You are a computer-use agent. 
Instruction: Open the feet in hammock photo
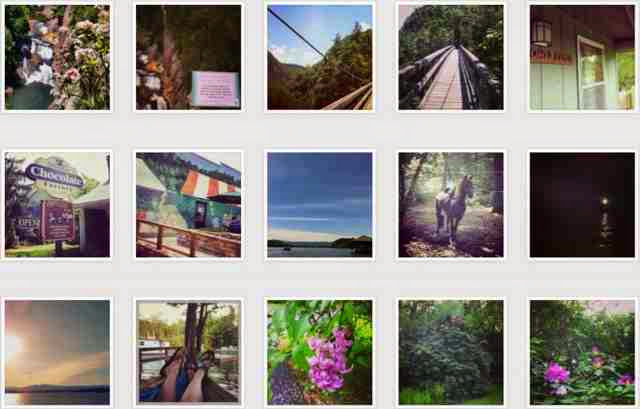click(189, 352)
